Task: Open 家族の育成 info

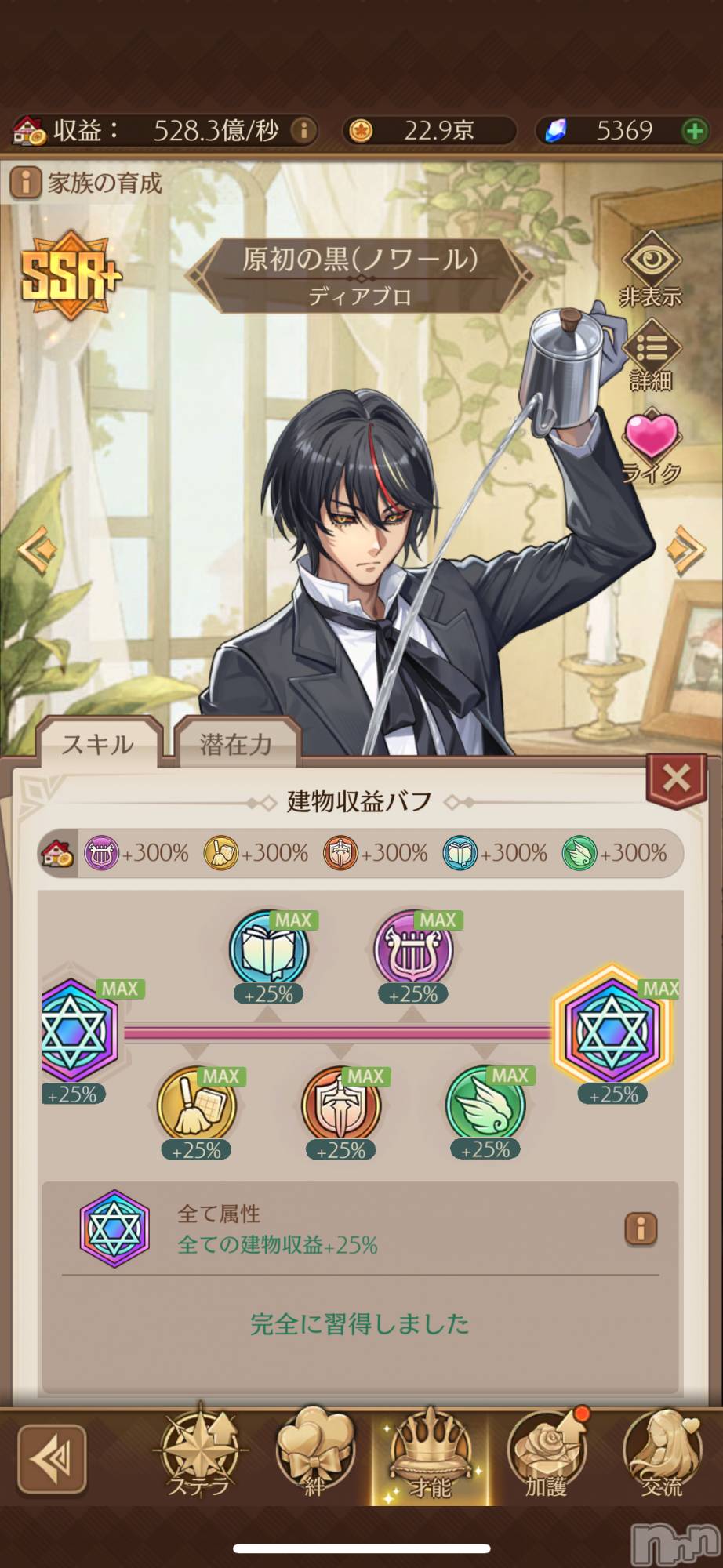Action: [25, 183]
